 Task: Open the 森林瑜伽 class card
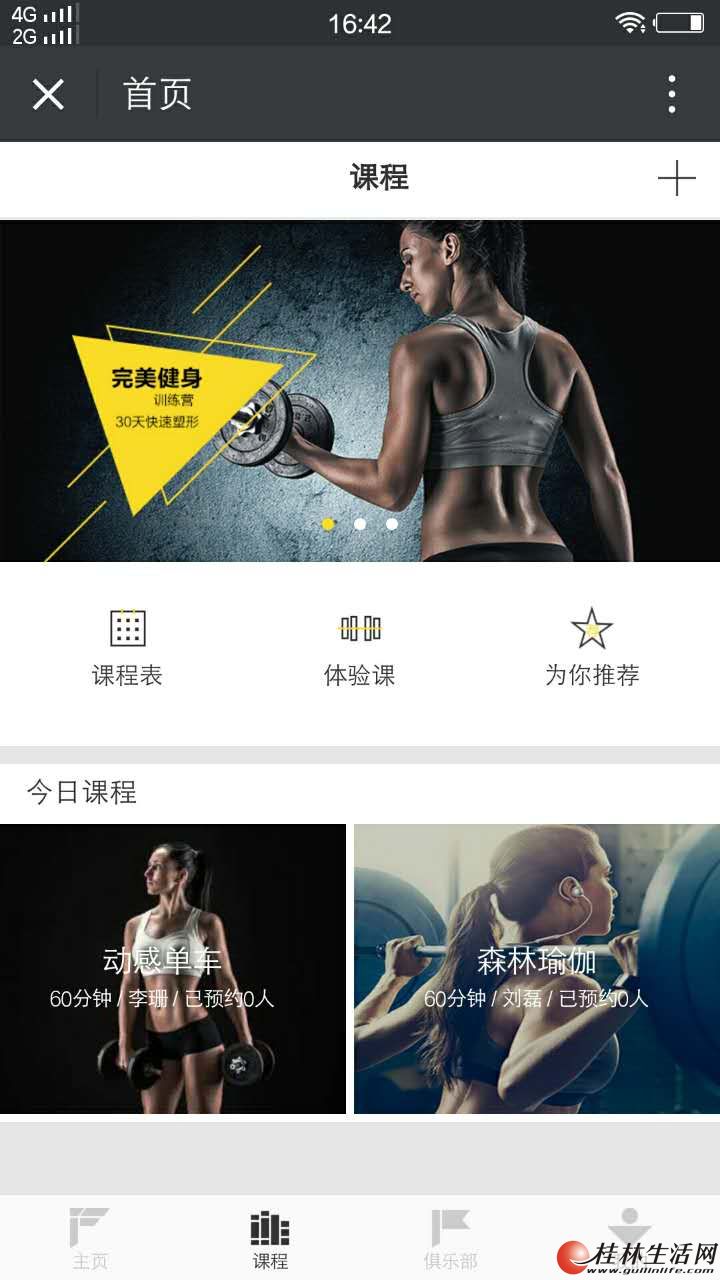click(x=537, y=969)
